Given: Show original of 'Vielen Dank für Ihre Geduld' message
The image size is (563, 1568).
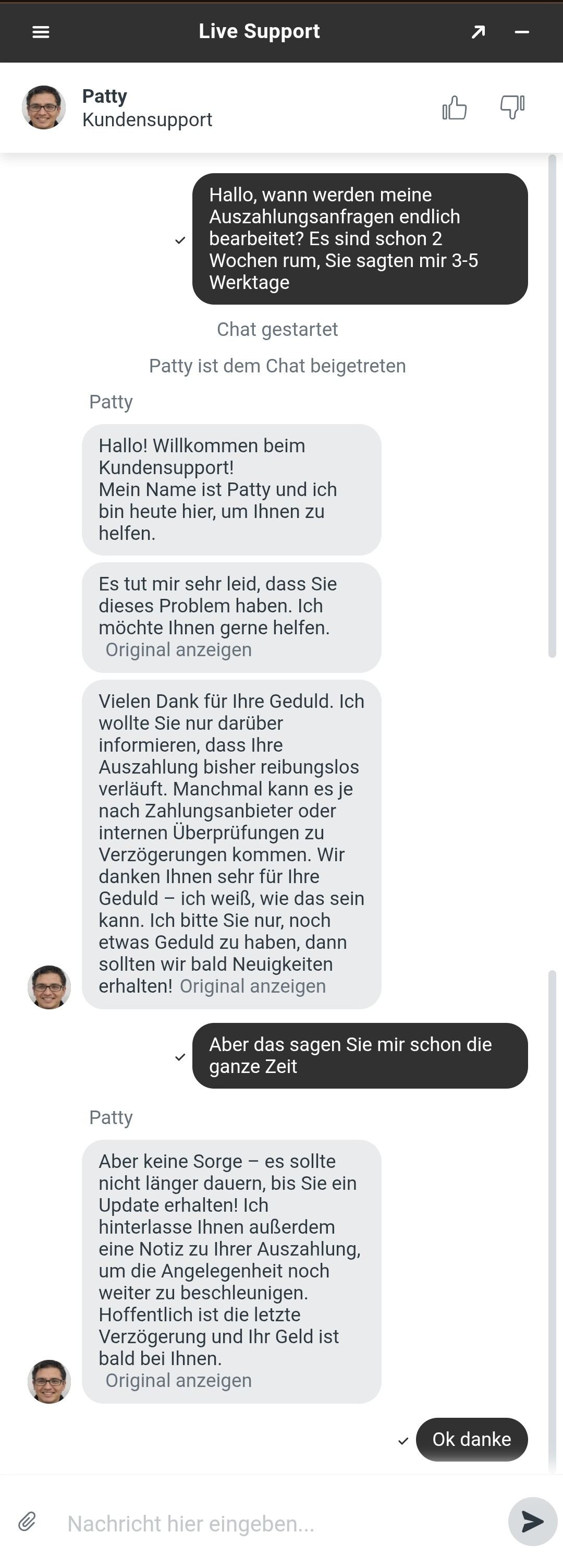Looking at the screenshot, I should point(252,986).
